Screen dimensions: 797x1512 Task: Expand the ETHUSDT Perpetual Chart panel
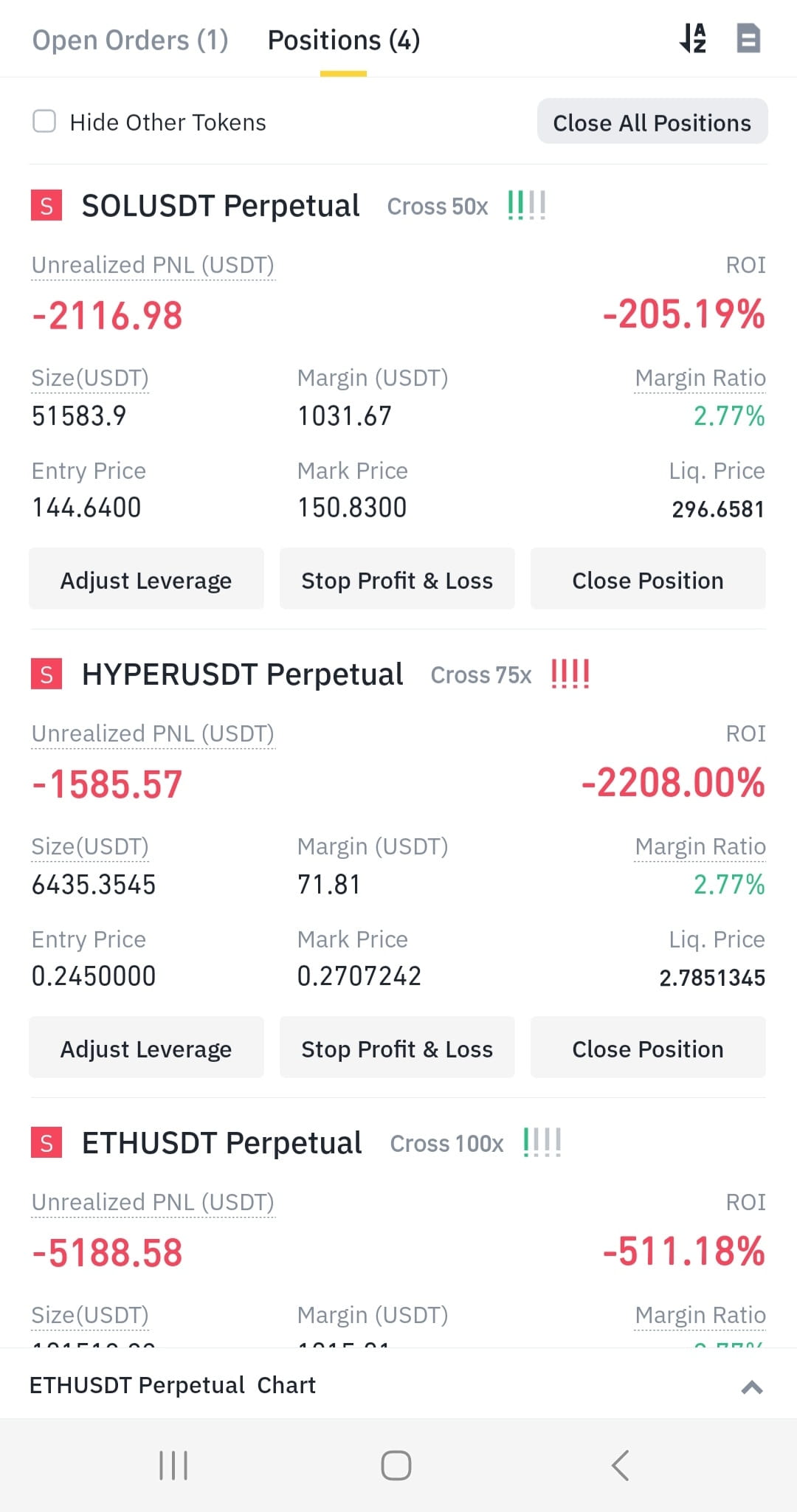pos(751,1387)
